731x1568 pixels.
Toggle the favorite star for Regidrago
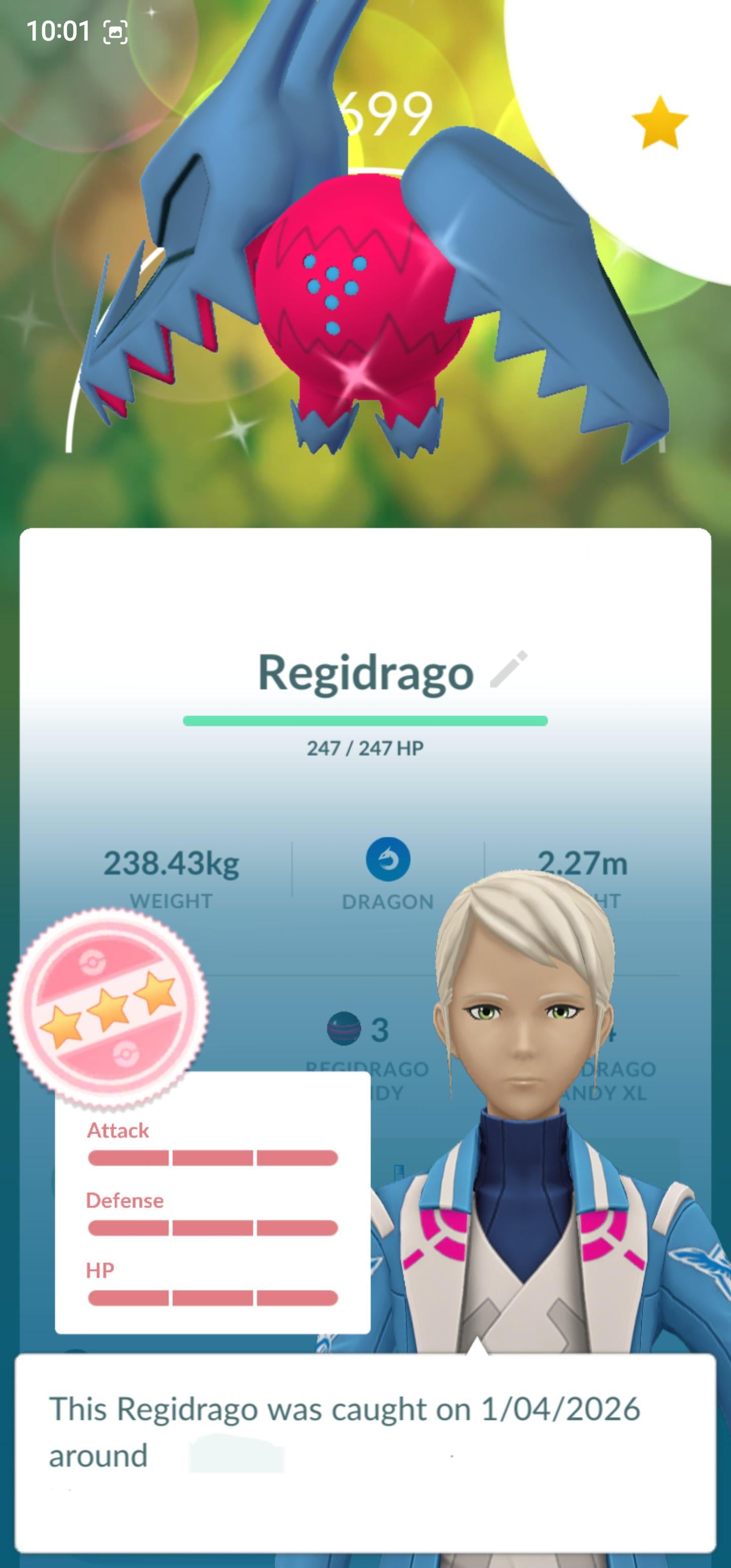659,123
